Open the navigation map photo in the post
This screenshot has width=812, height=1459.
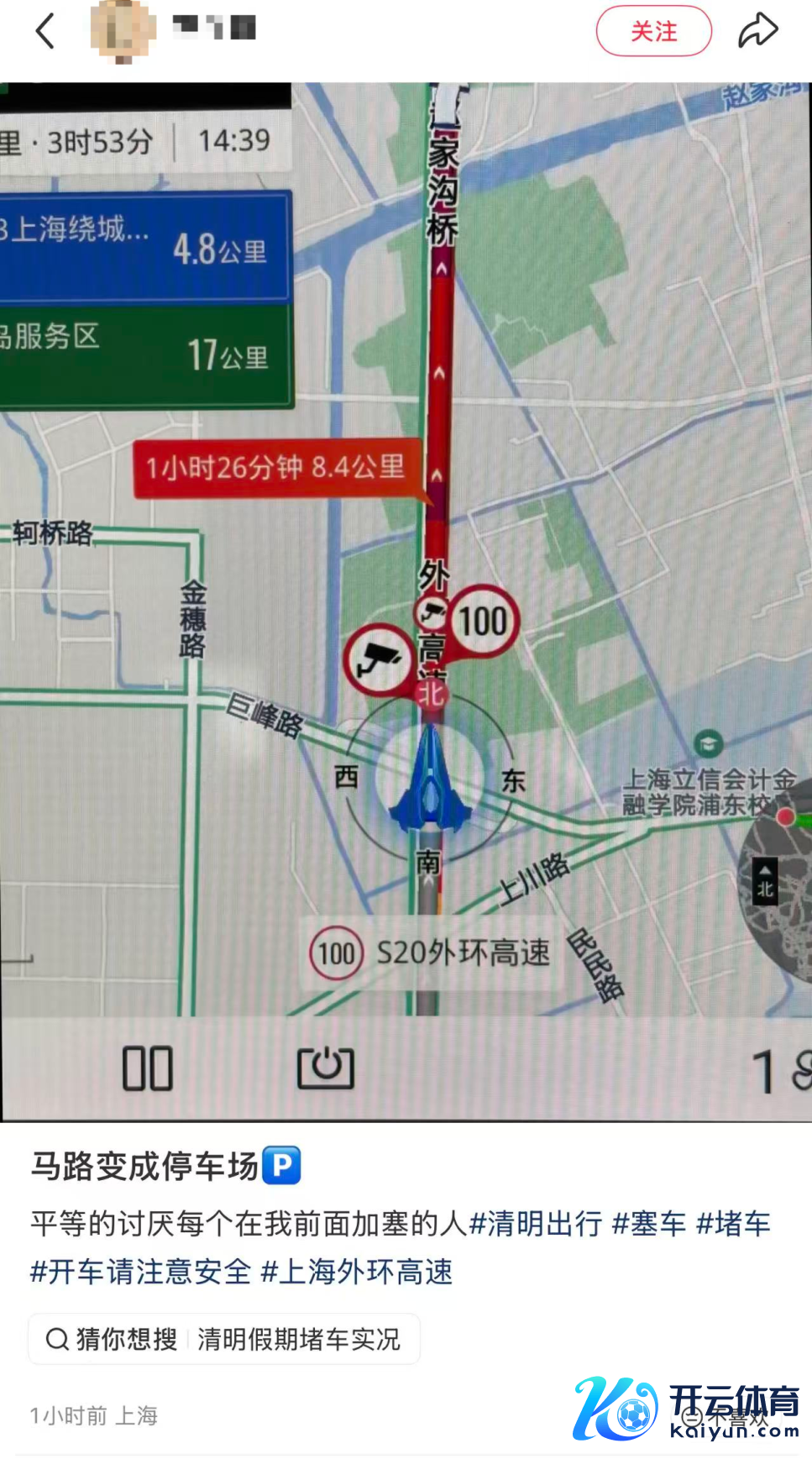pyautogui.click(x=406, y=601)
